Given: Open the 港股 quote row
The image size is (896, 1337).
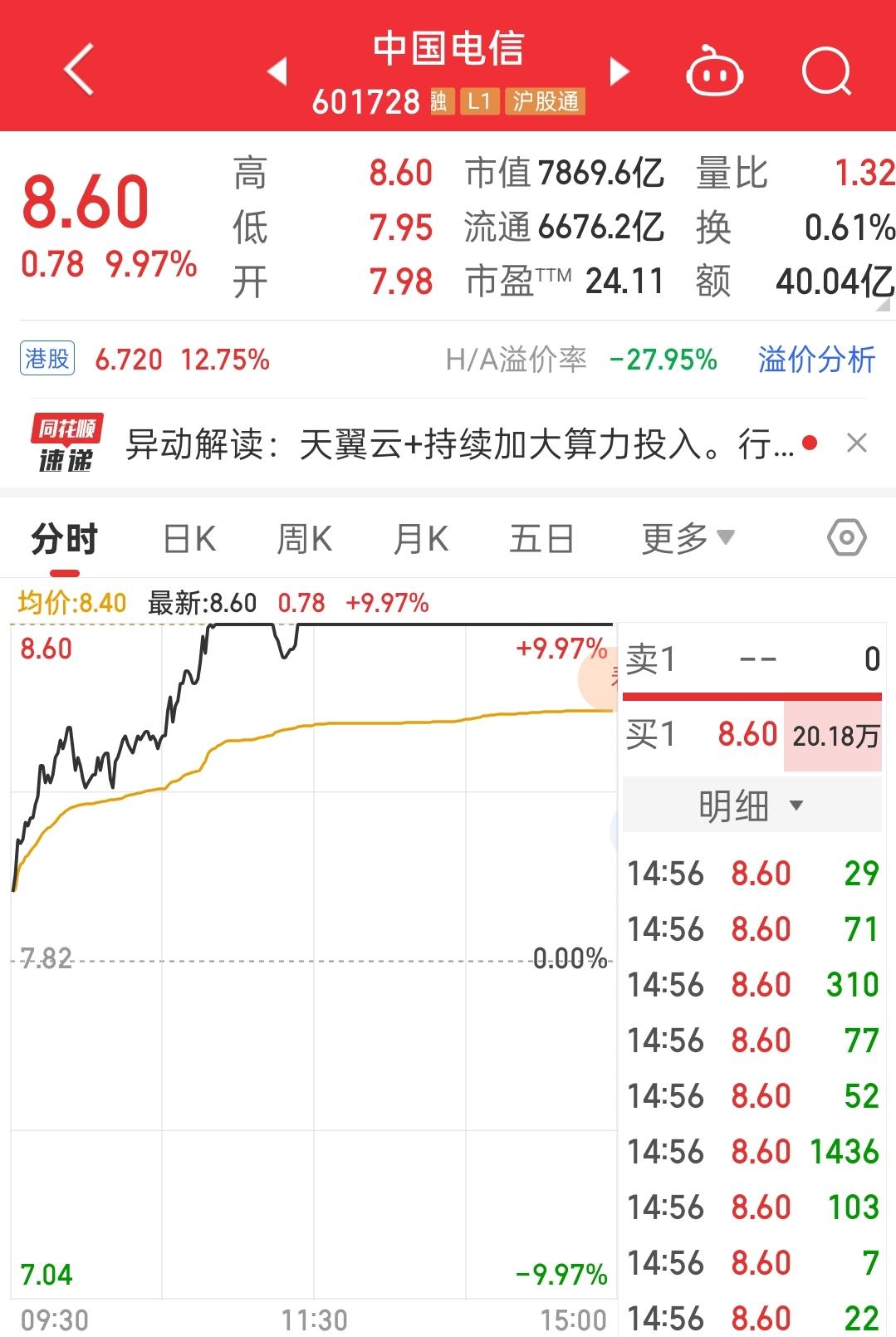Looking at the screenshot, I should (x=145, y=360).
